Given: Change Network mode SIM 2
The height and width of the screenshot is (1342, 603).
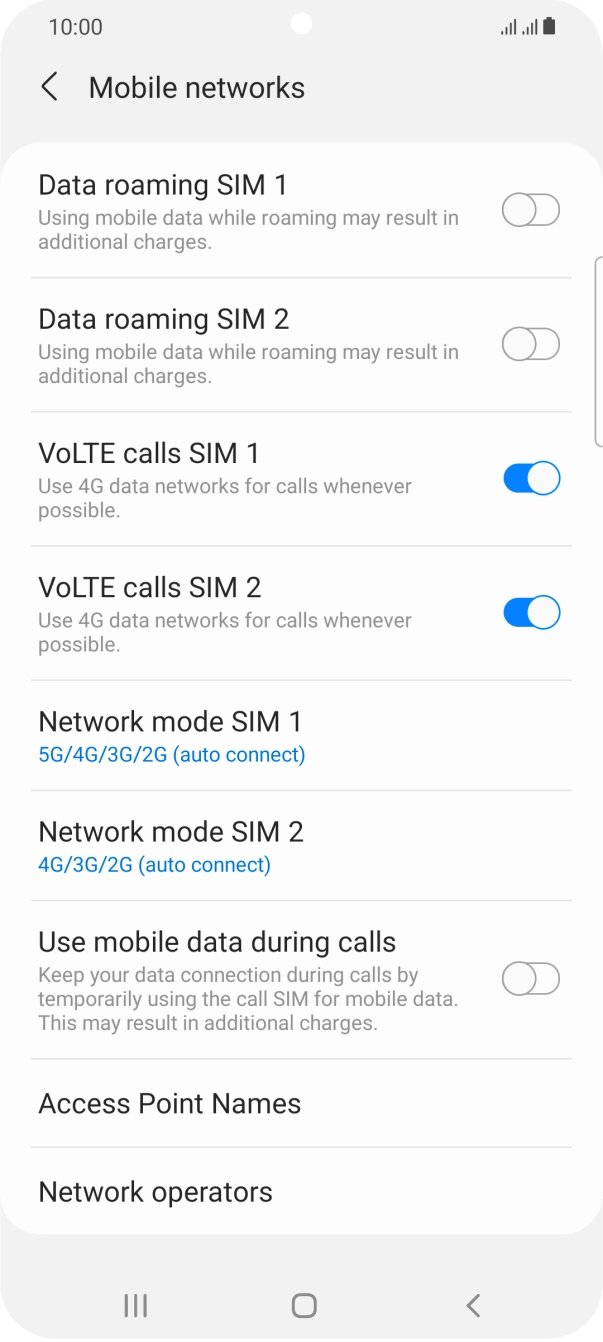Looking at the screenshot, I should click(300, 846).
